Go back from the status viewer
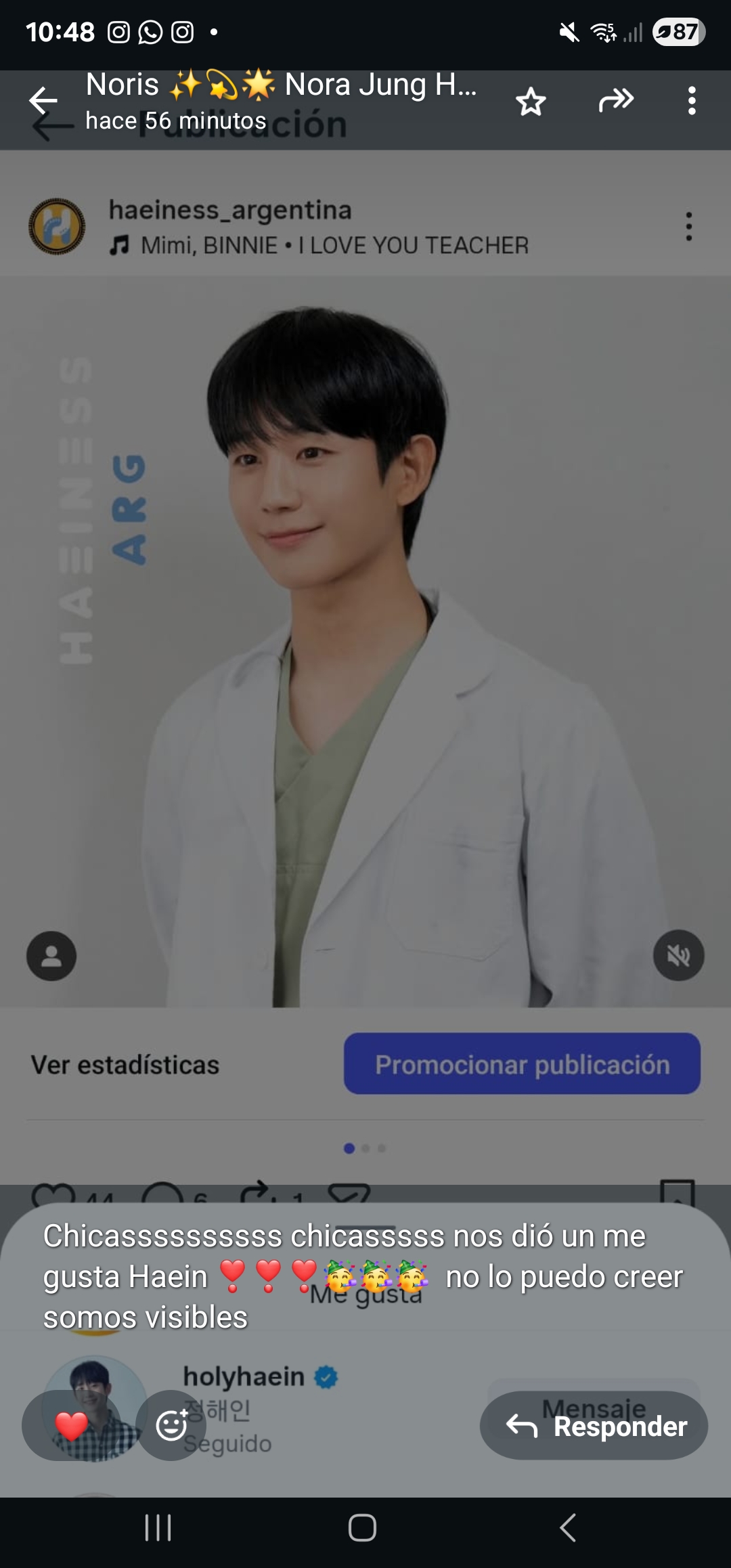 click(x=43, y=101)
